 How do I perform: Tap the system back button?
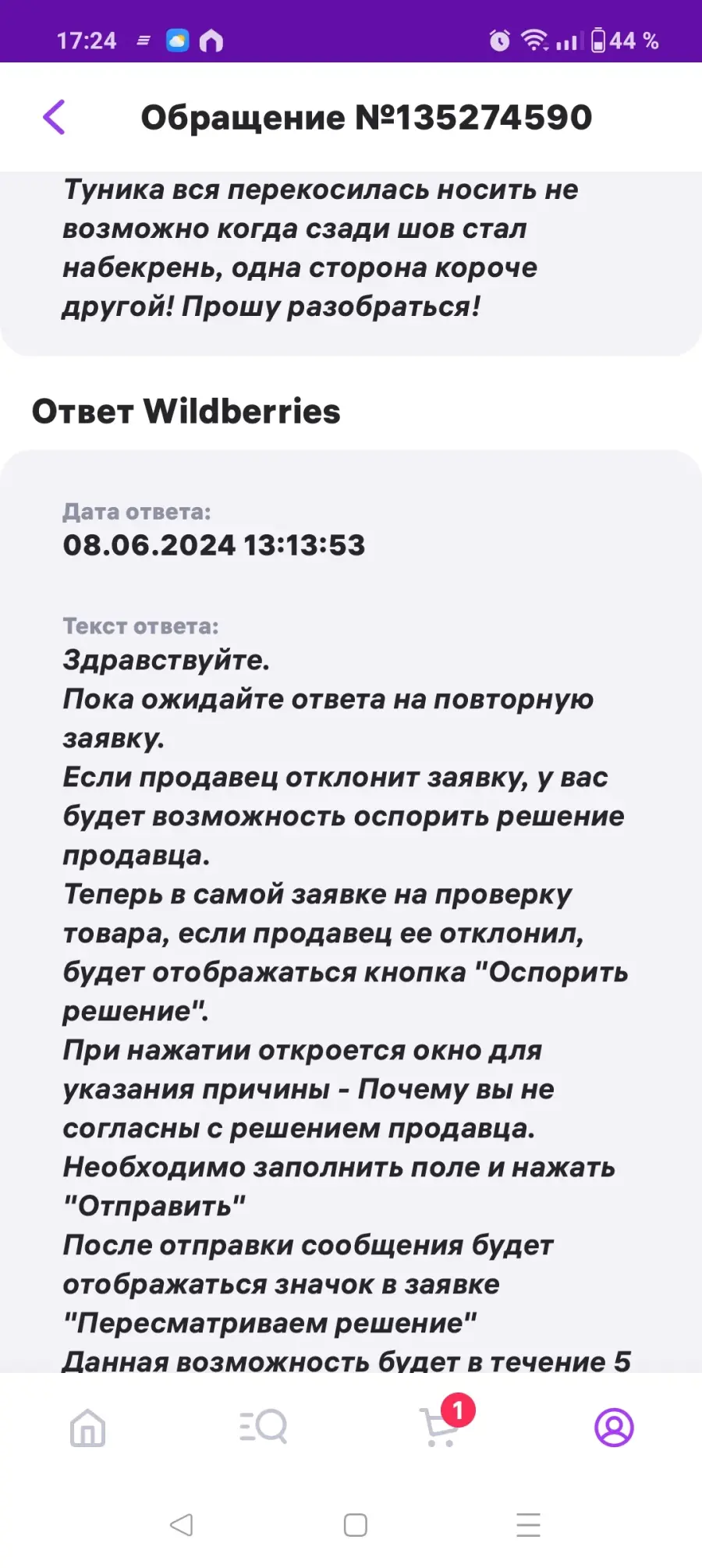click(x=182, y=1525)
